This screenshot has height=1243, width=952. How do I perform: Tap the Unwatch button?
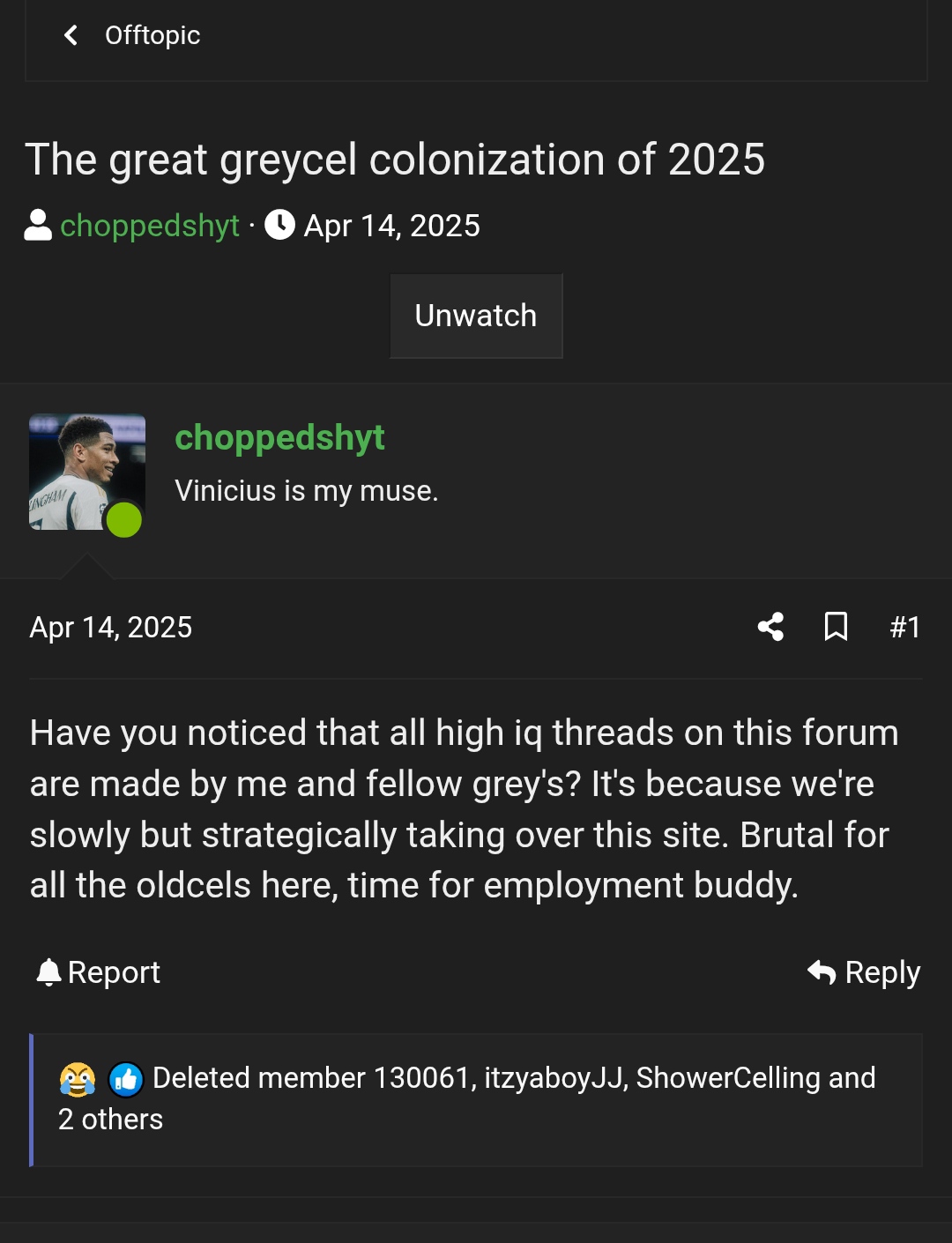[476, 316]
